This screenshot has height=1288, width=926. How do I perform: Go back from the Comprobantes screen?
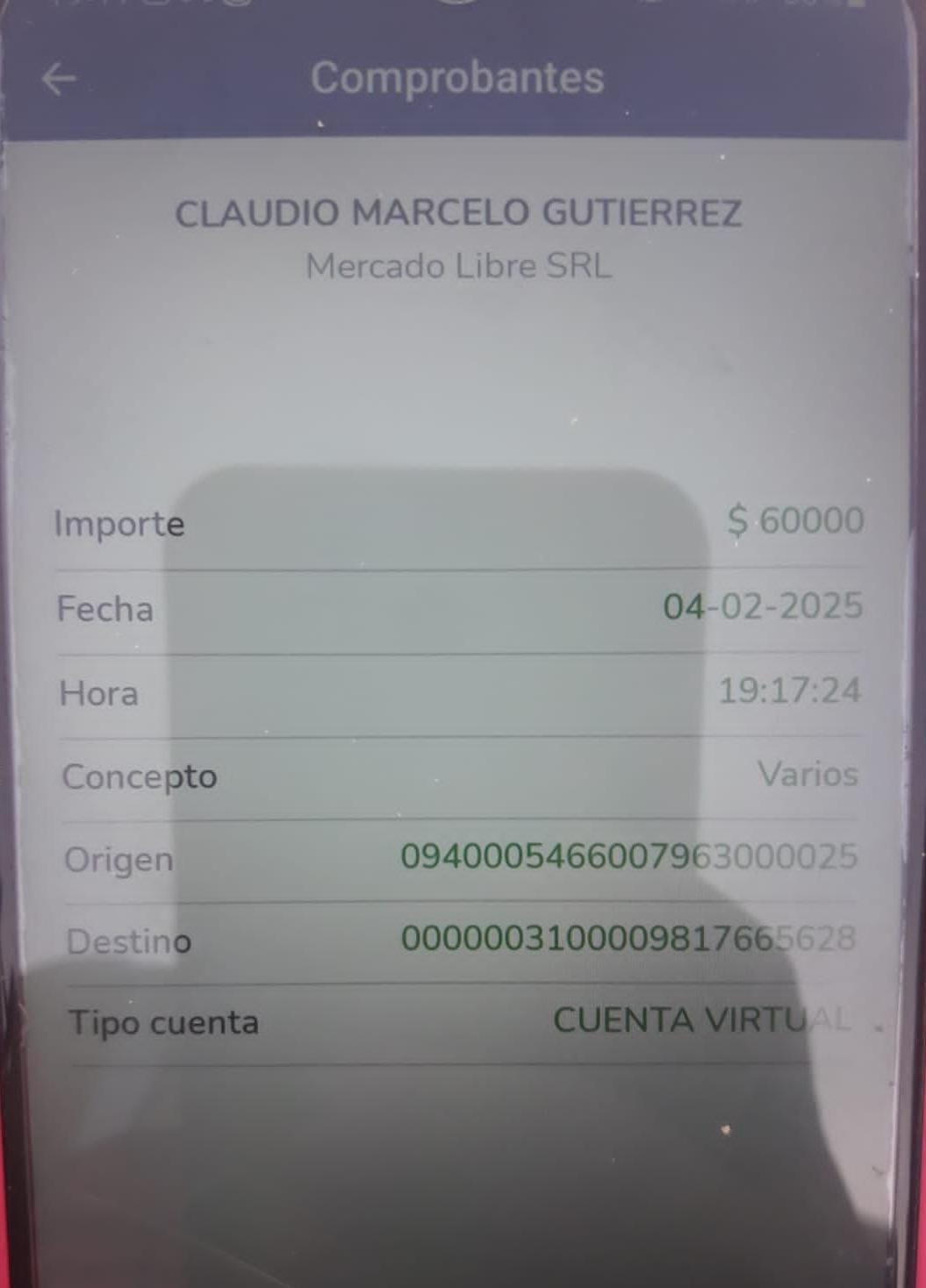pos(59,79)
